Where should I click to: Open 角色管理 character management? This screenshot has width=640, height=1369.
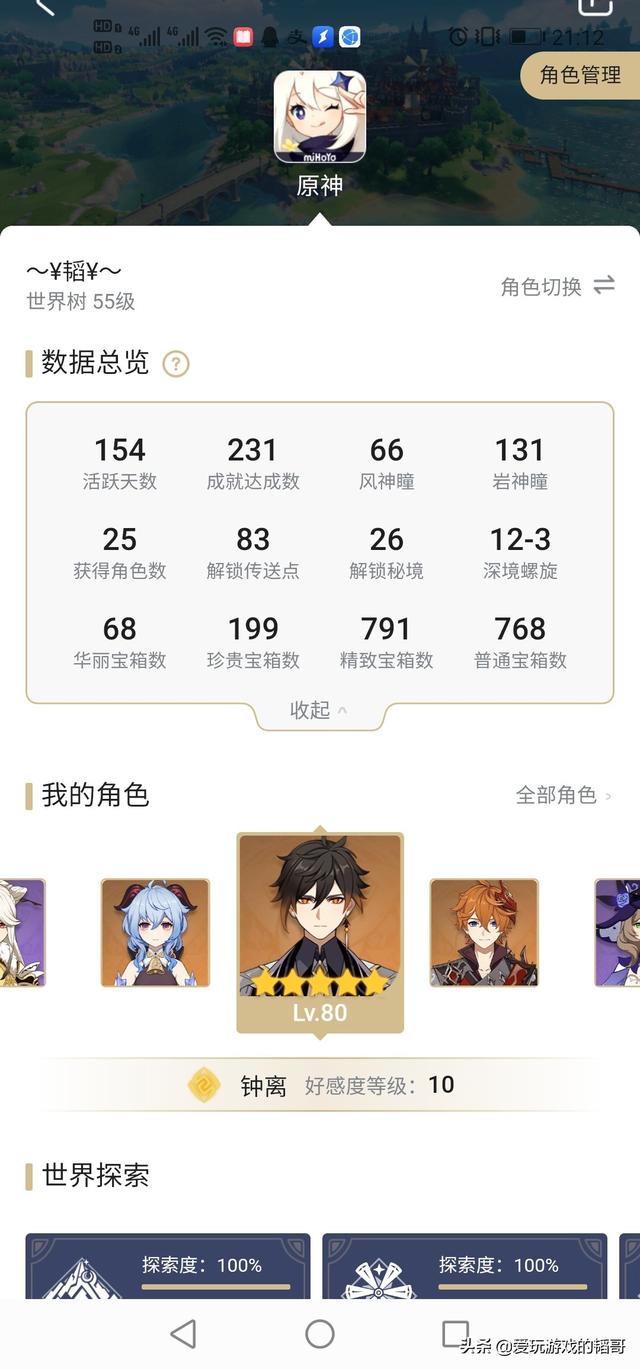(581, 75)
